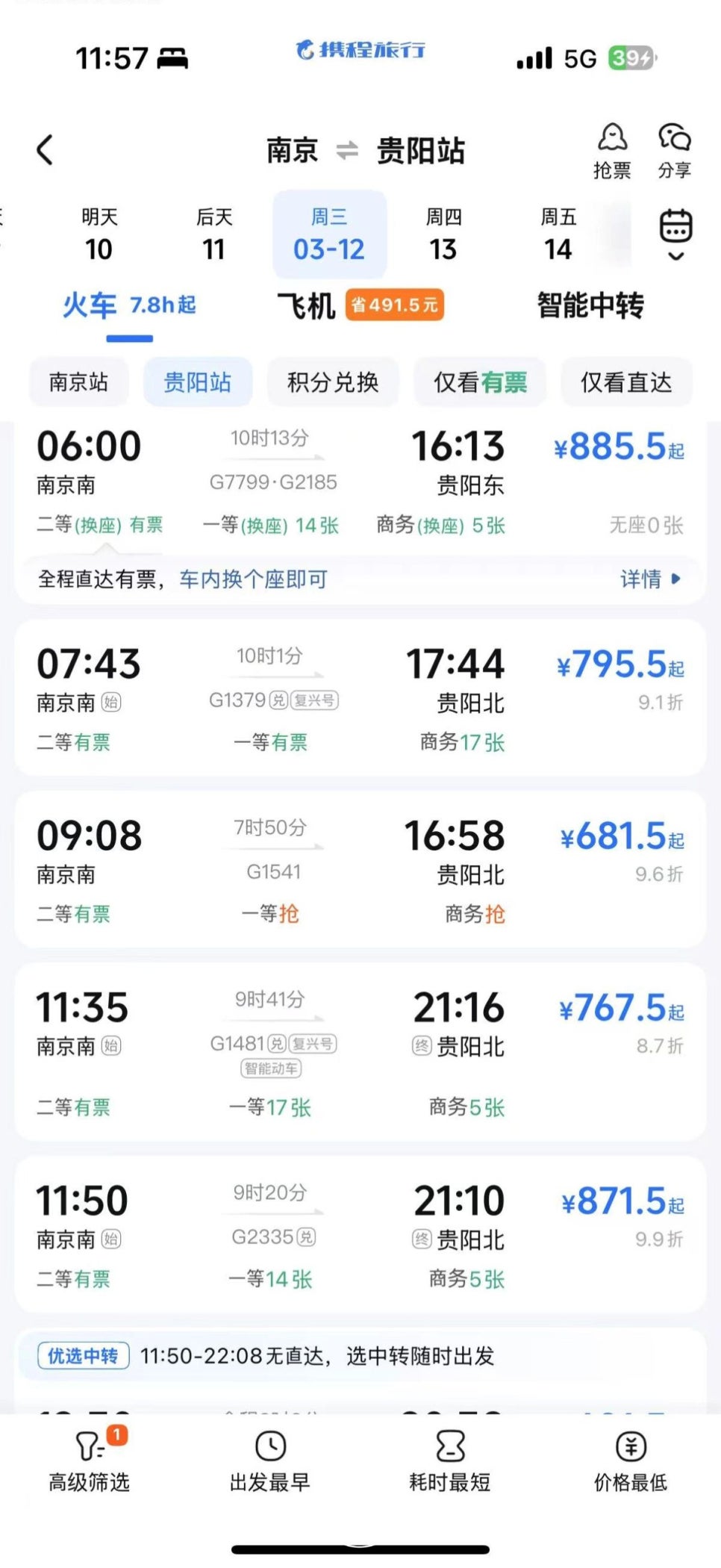Select 周四 13 as travel date
The width and height of the screenshot is (721, 1568).
(443, 235)
